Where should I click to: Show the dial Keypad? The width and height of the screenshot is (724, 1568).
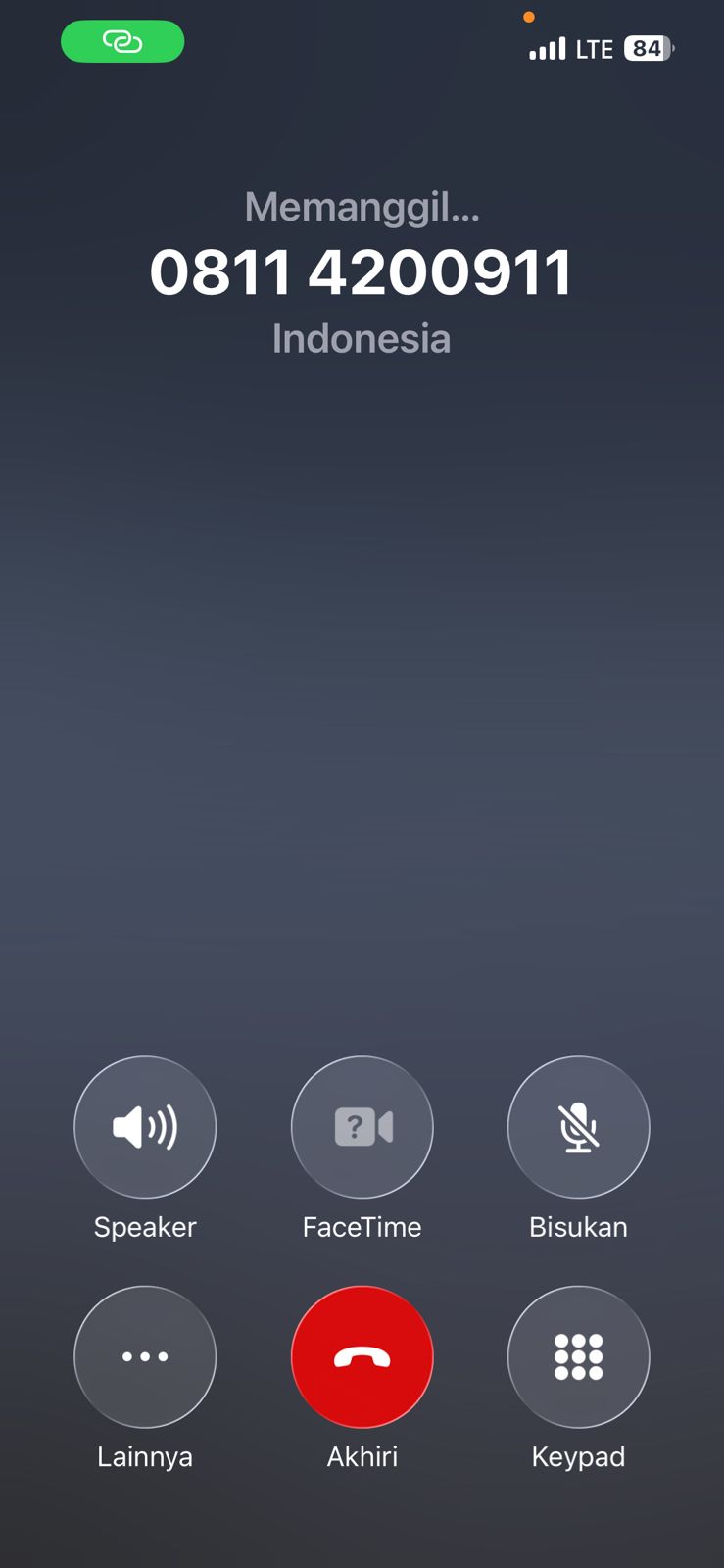tap(578, 1356)
